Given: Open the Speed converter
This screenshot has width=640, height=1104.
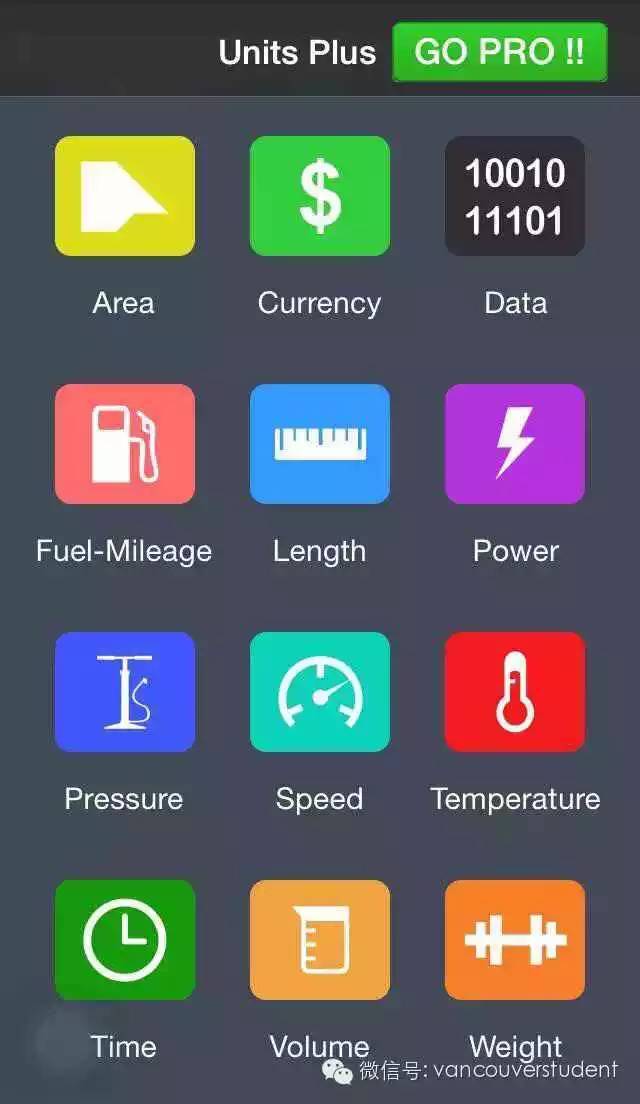Looking at the screenshot, I should tap(319, 692).
